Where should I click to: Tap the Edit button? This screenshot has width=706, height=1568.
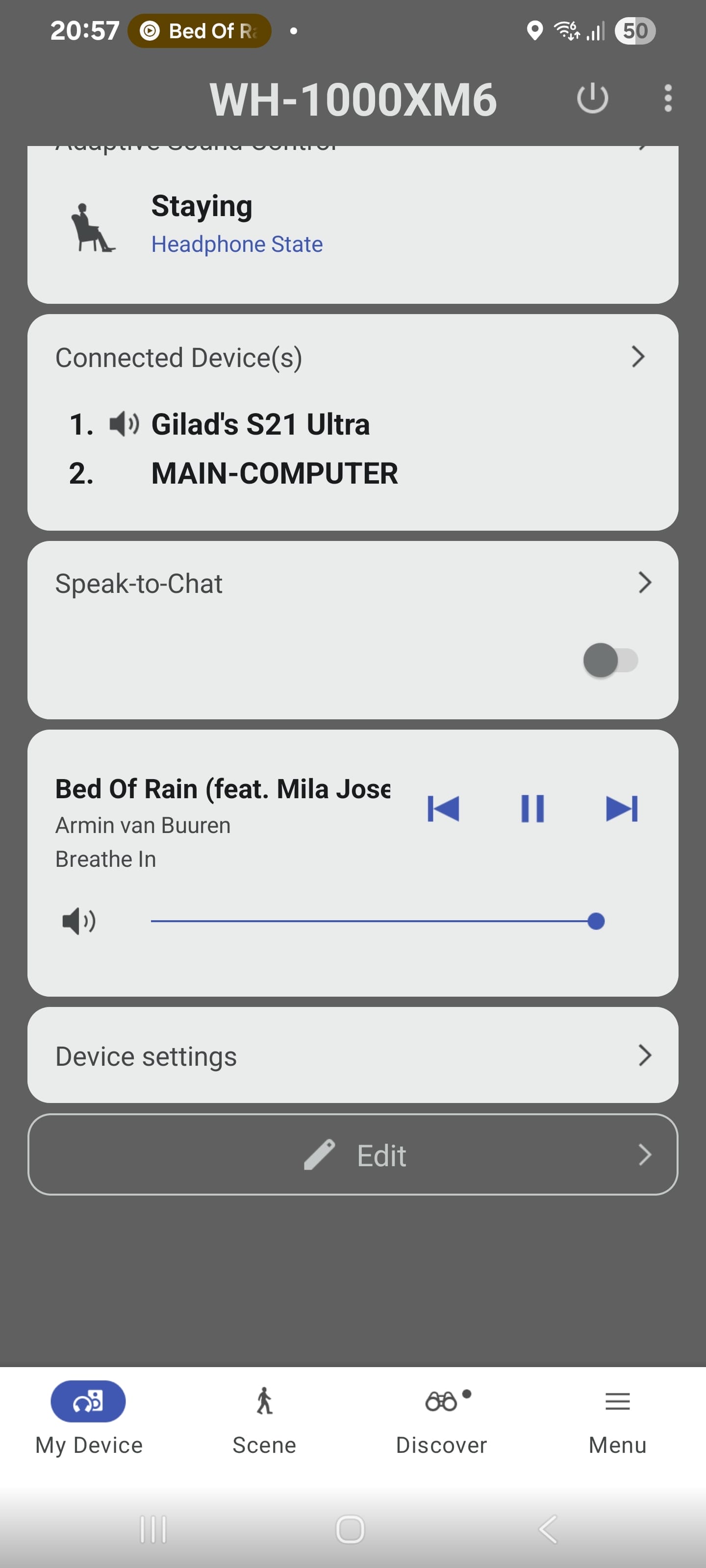[353, 1154]
